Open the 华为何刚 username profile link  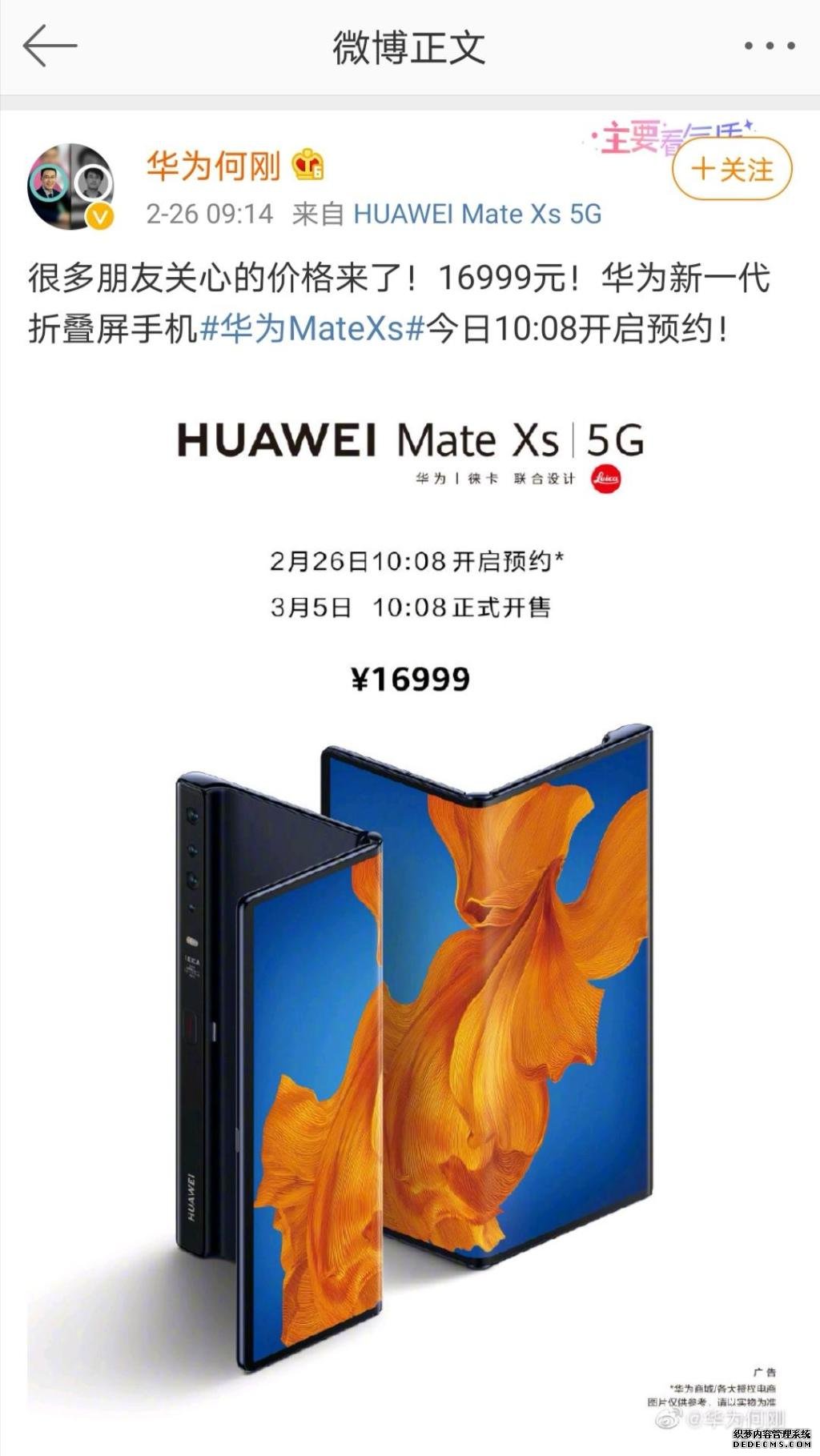(x=213, y=166)
